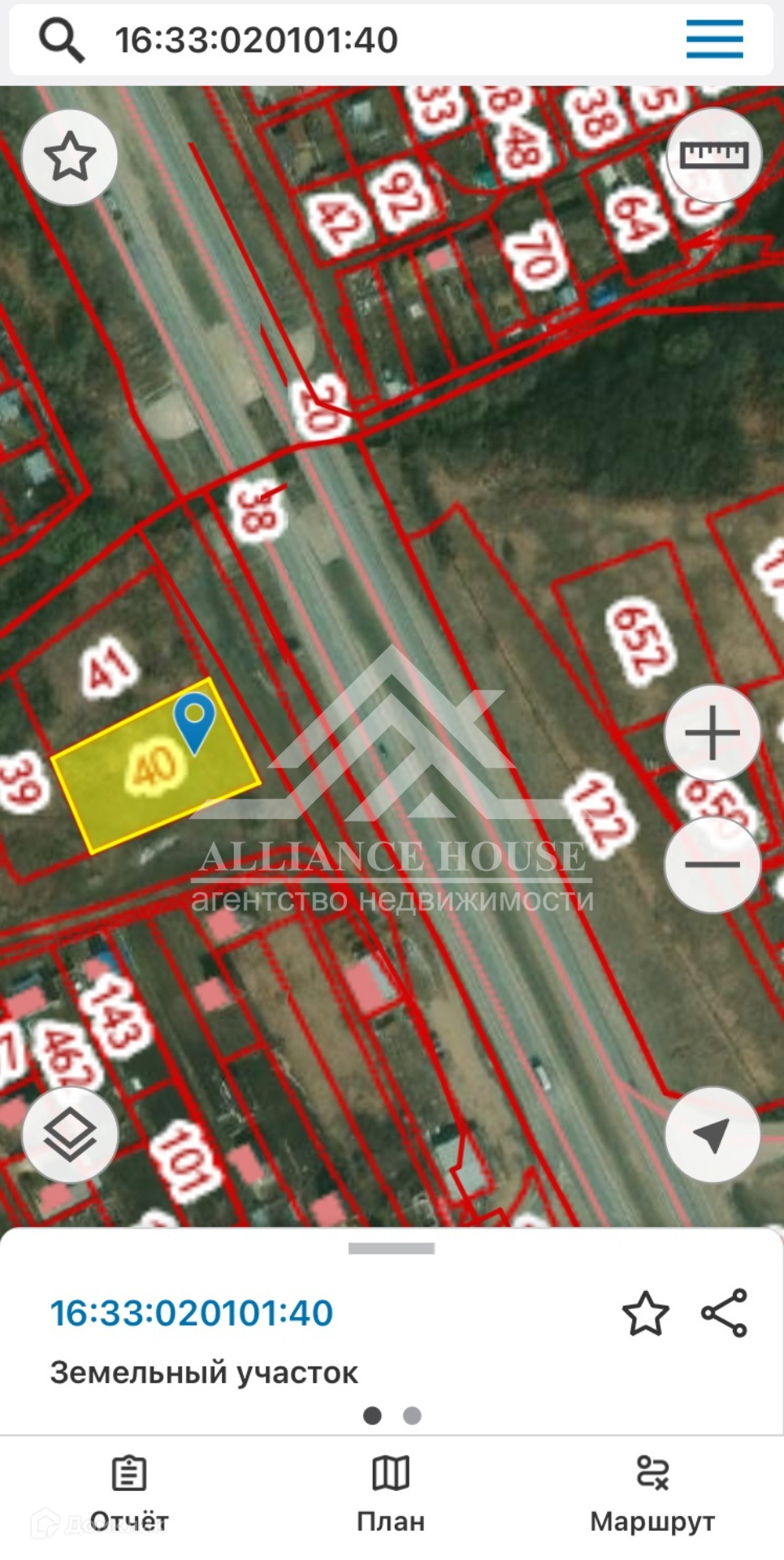Expand the bottom sheet handle
The image size is (784, 1560).
point(392,1249)
